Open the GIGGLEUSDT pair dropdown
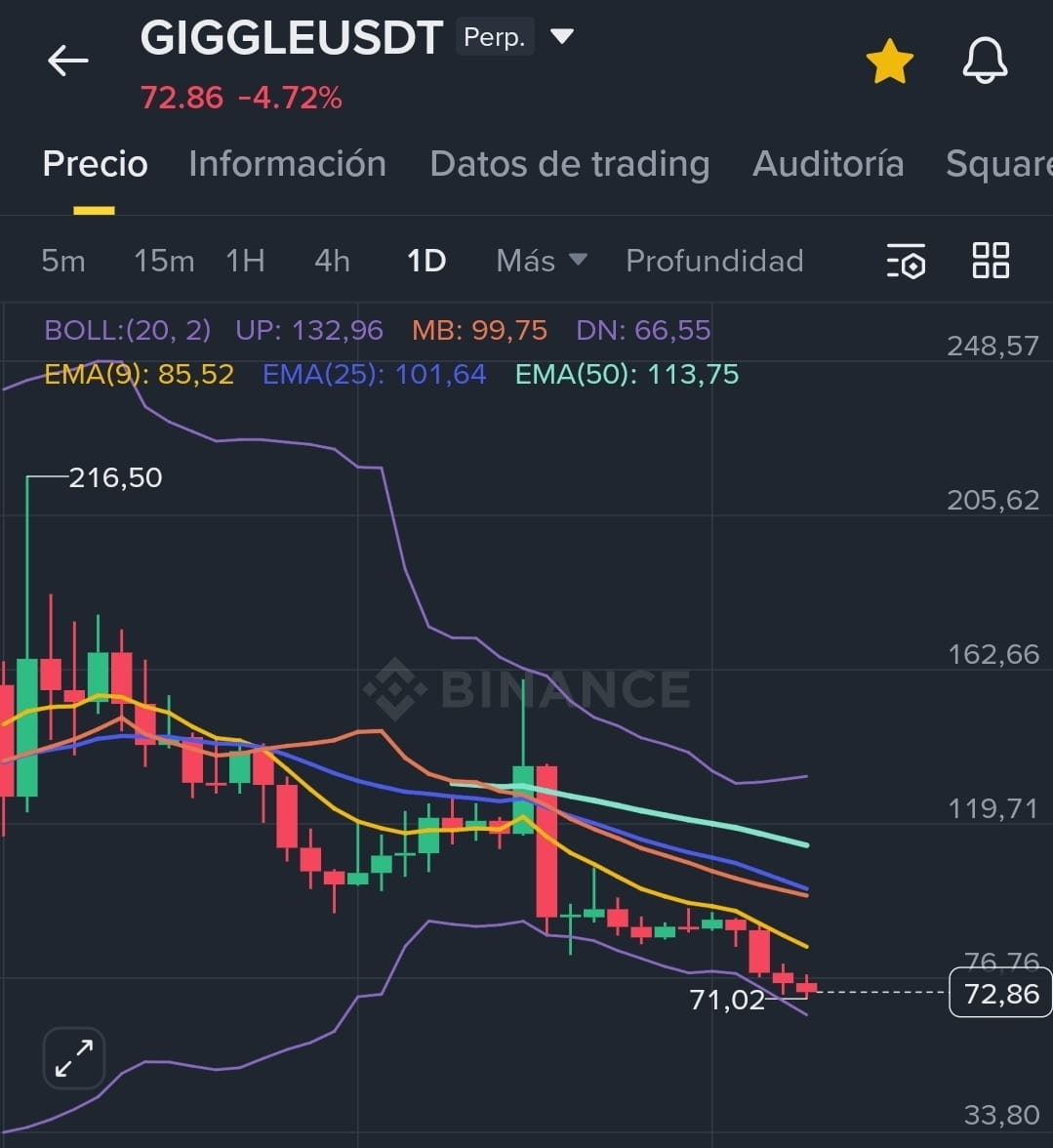Viewport: 1053px width, 1148px height. (x=561, y=37)
